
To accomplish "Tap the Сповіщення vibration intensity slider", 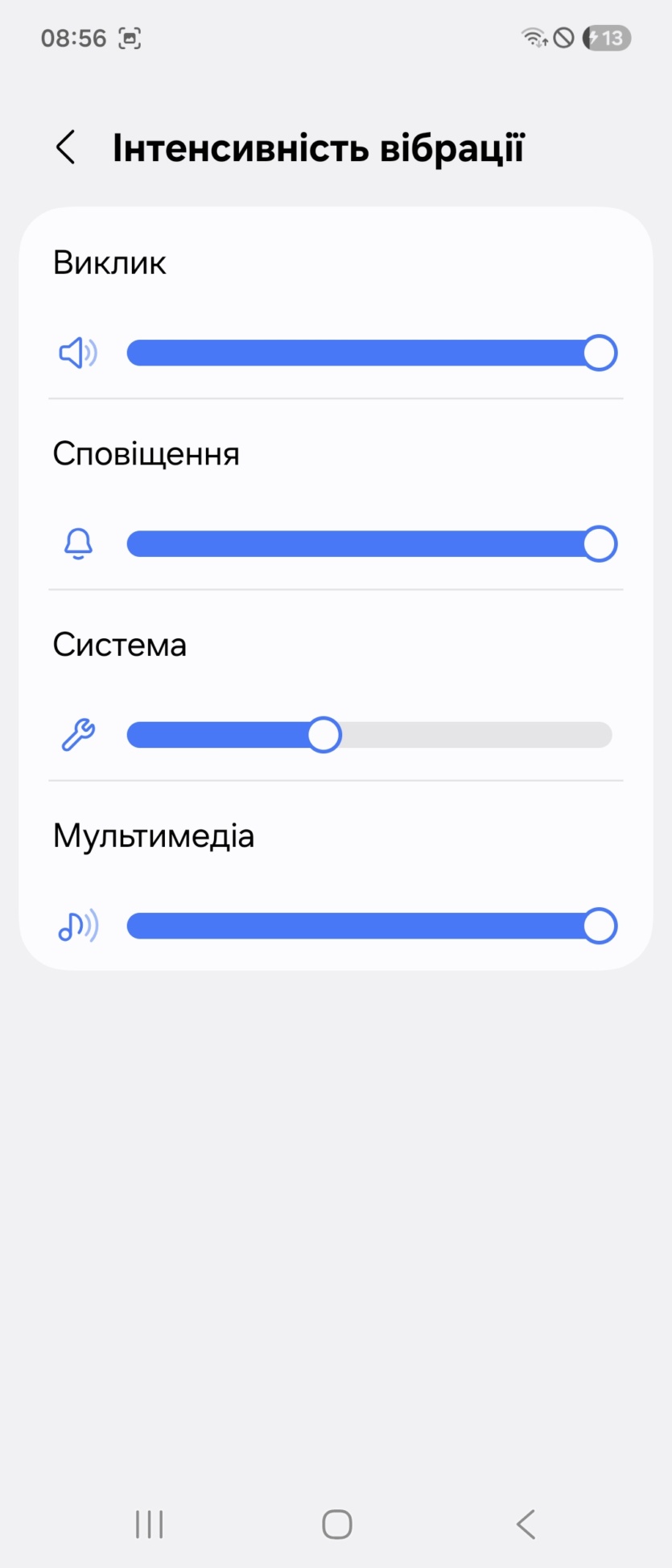I will 370,544.
